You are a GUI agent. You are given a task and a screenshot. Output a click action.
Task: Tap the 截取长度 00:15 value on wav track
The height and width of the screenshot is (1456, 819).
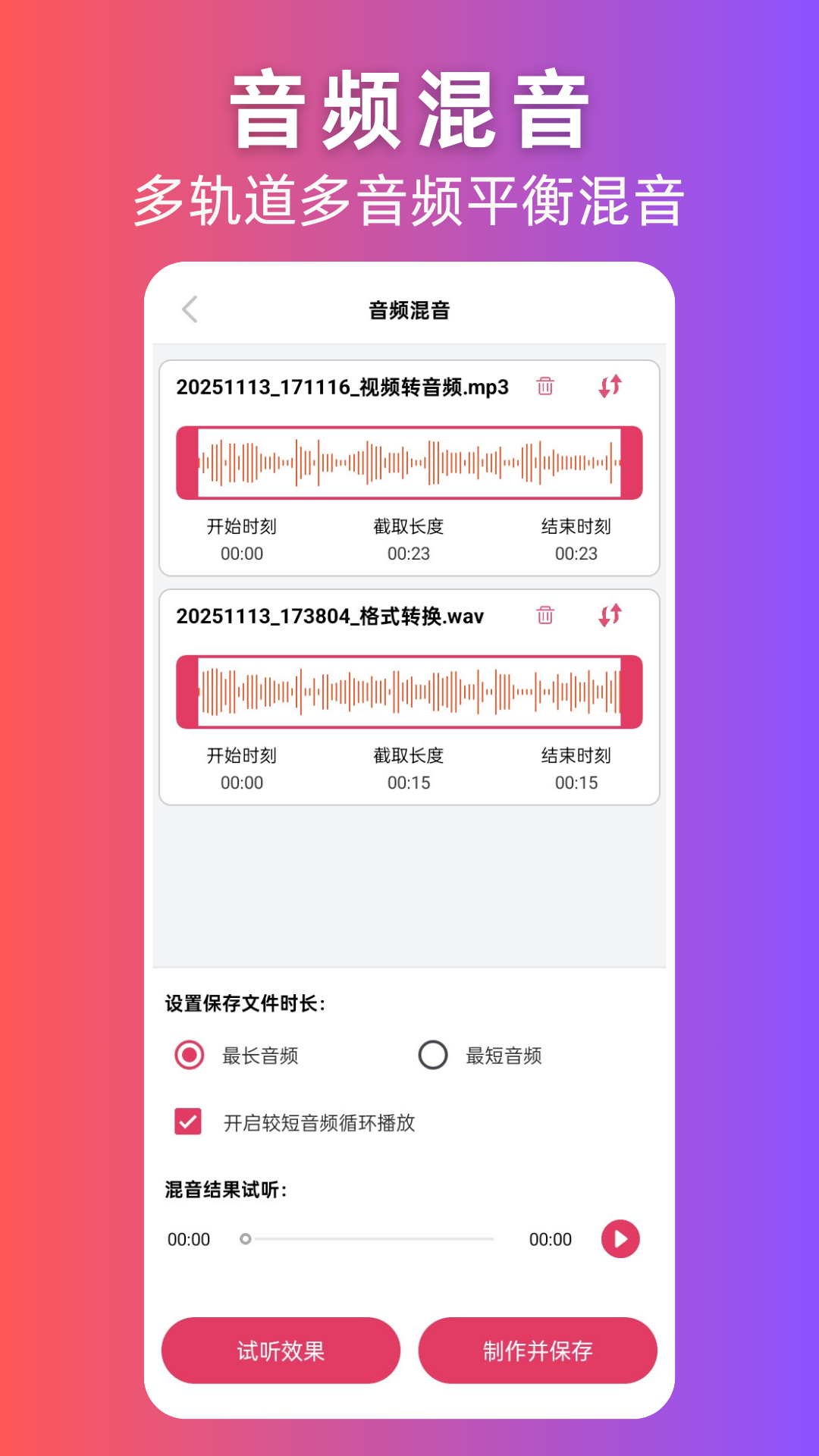(408, 783)
